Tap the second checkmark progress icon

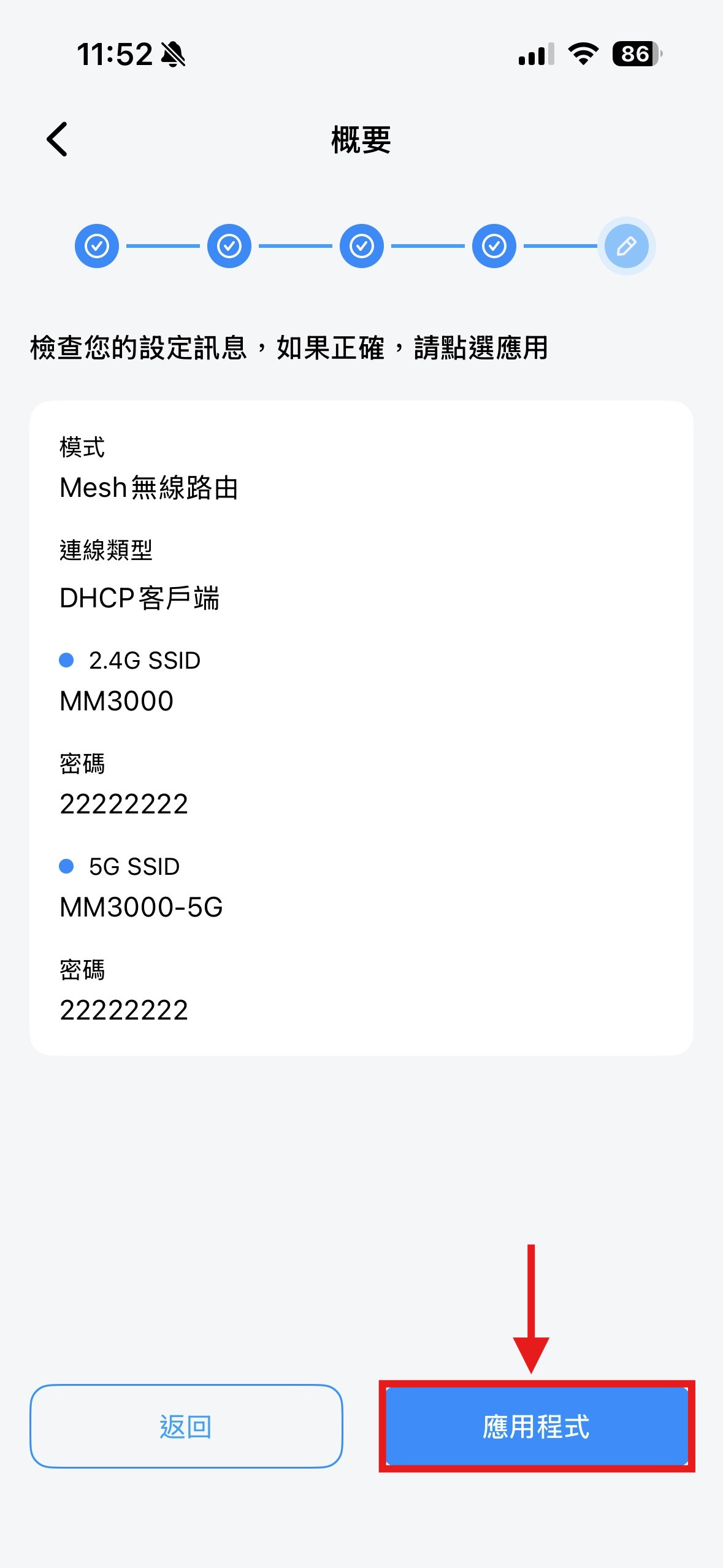coord(229,245)
